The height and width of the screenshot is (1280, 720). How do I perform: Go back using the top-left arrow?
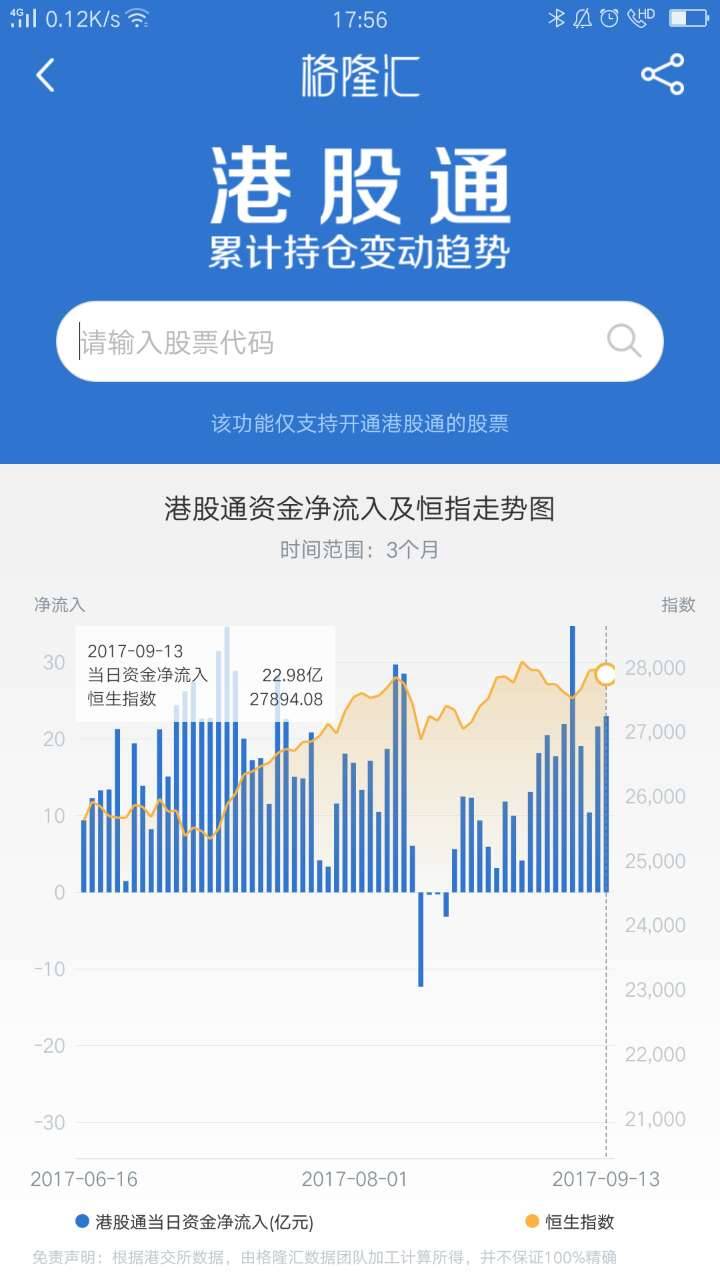pyautogui.click(x=45, y=75)
